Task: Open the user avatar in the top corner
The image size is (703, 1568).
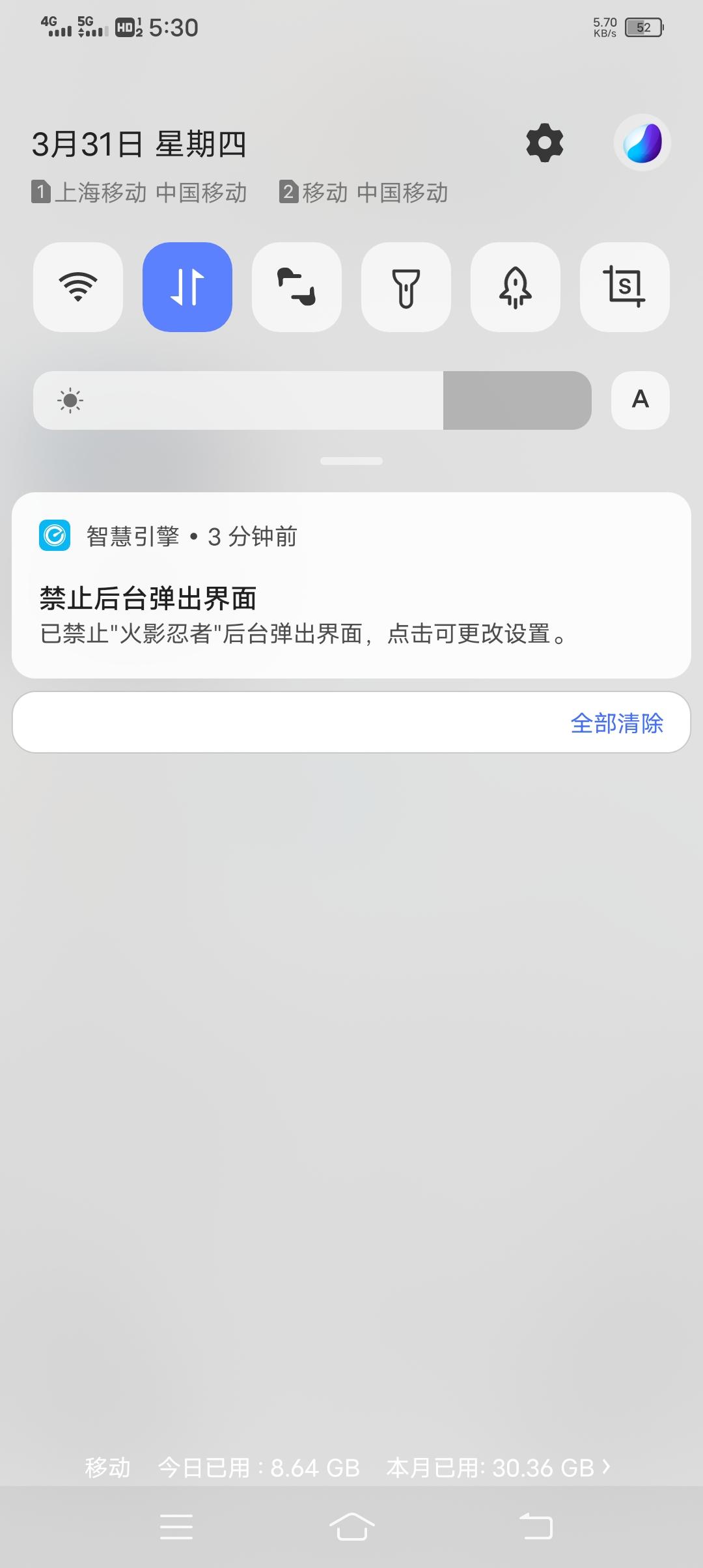Action: (642, 142)
